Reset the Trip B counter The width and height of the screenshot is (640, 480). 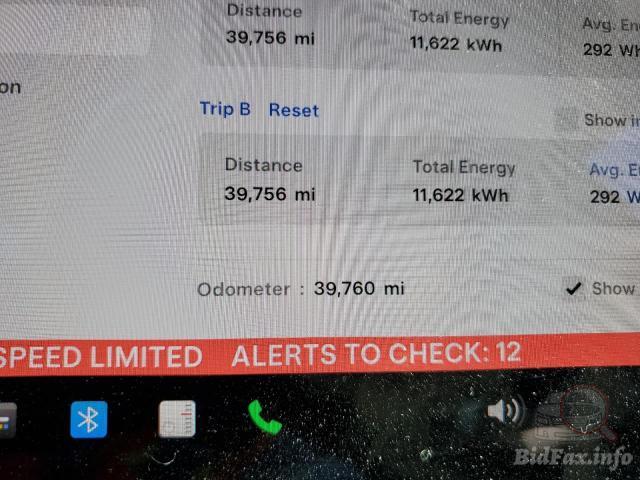[x=293, y=110]
